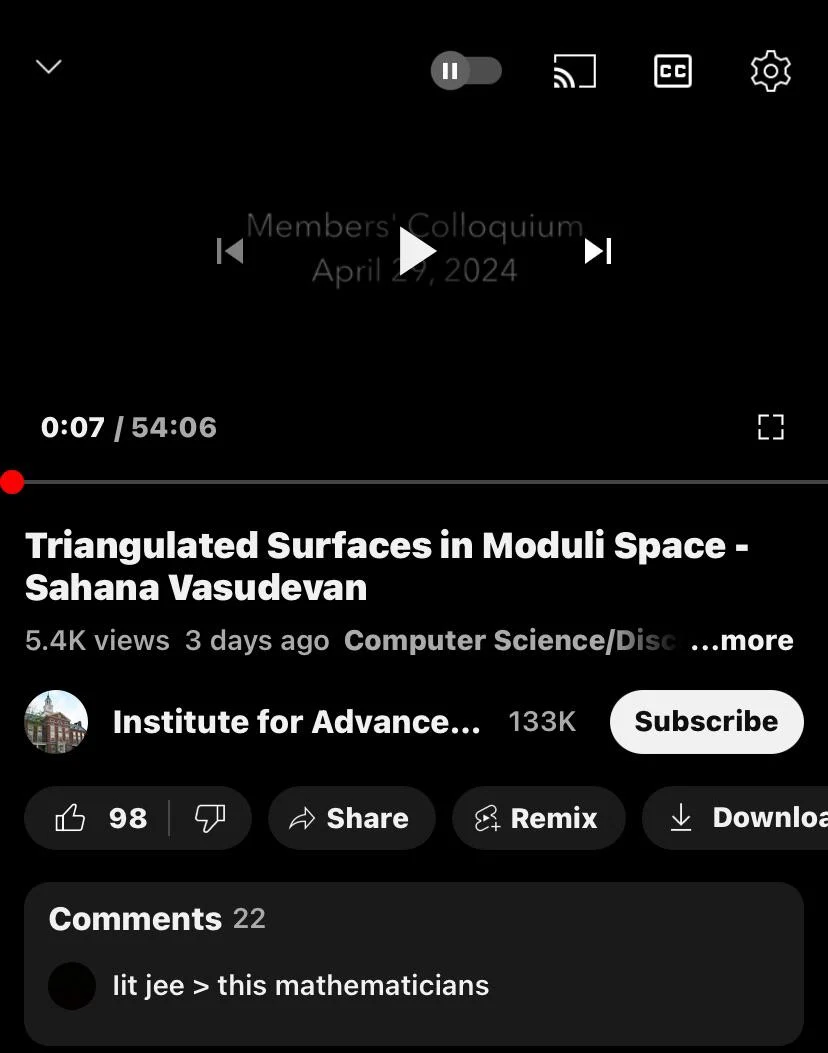Toggle the autoplay switch

pos(466,71)
